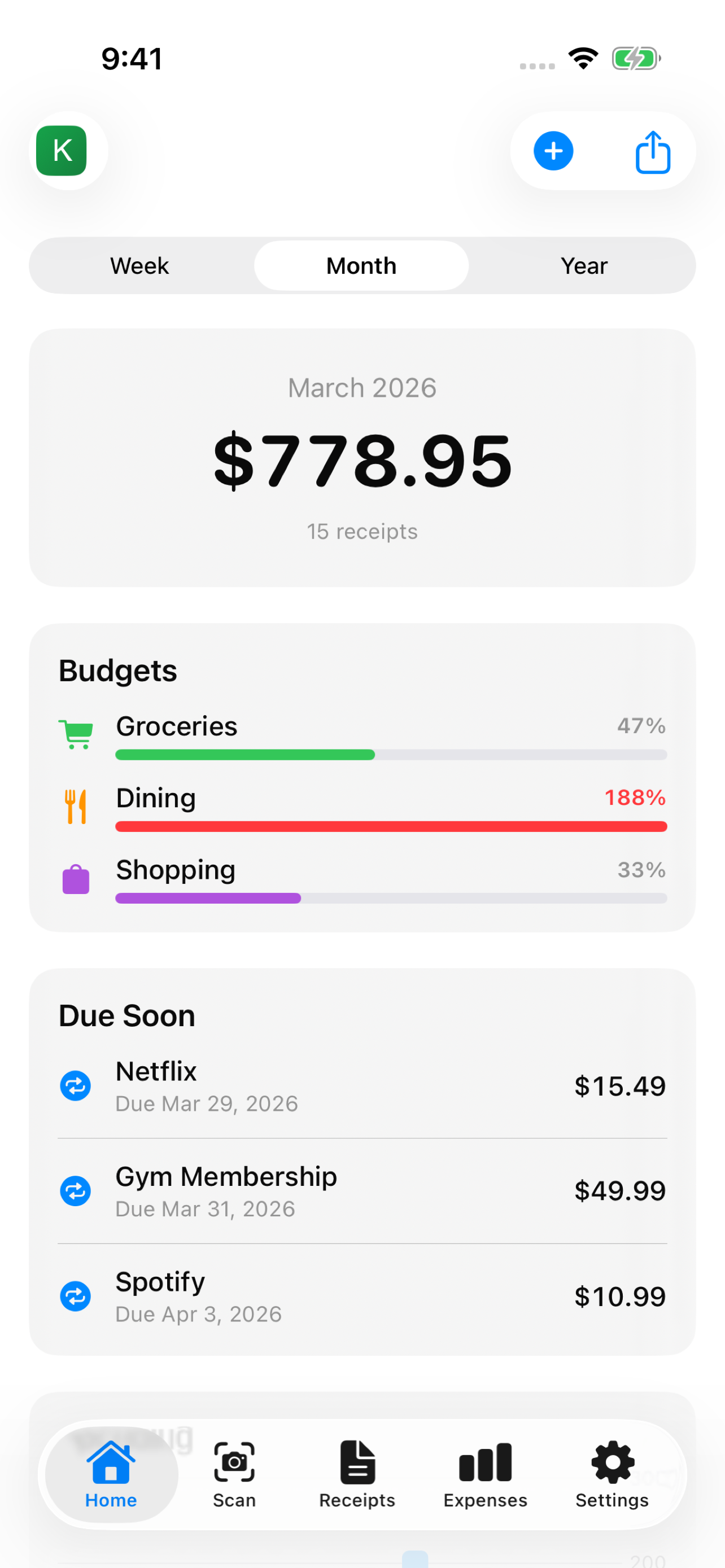
Task: Click the recurring icon next to Spotify
Action: [75, 1296]
